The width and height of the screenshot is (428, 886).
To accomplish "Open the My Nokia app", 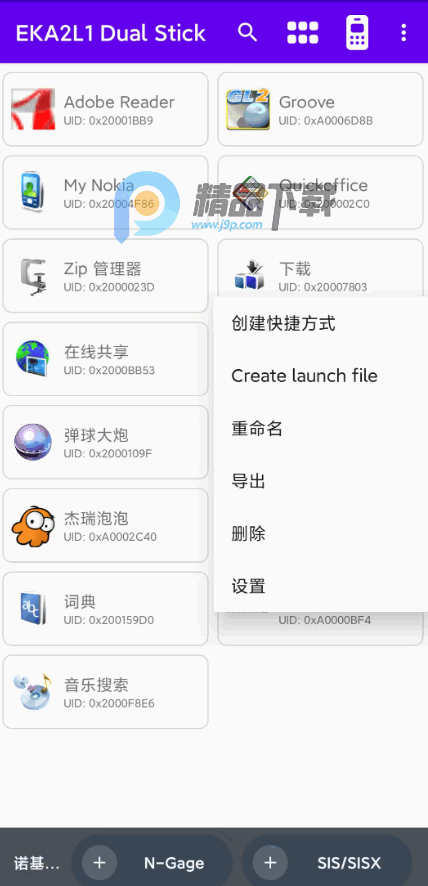I will coord(106,192).
